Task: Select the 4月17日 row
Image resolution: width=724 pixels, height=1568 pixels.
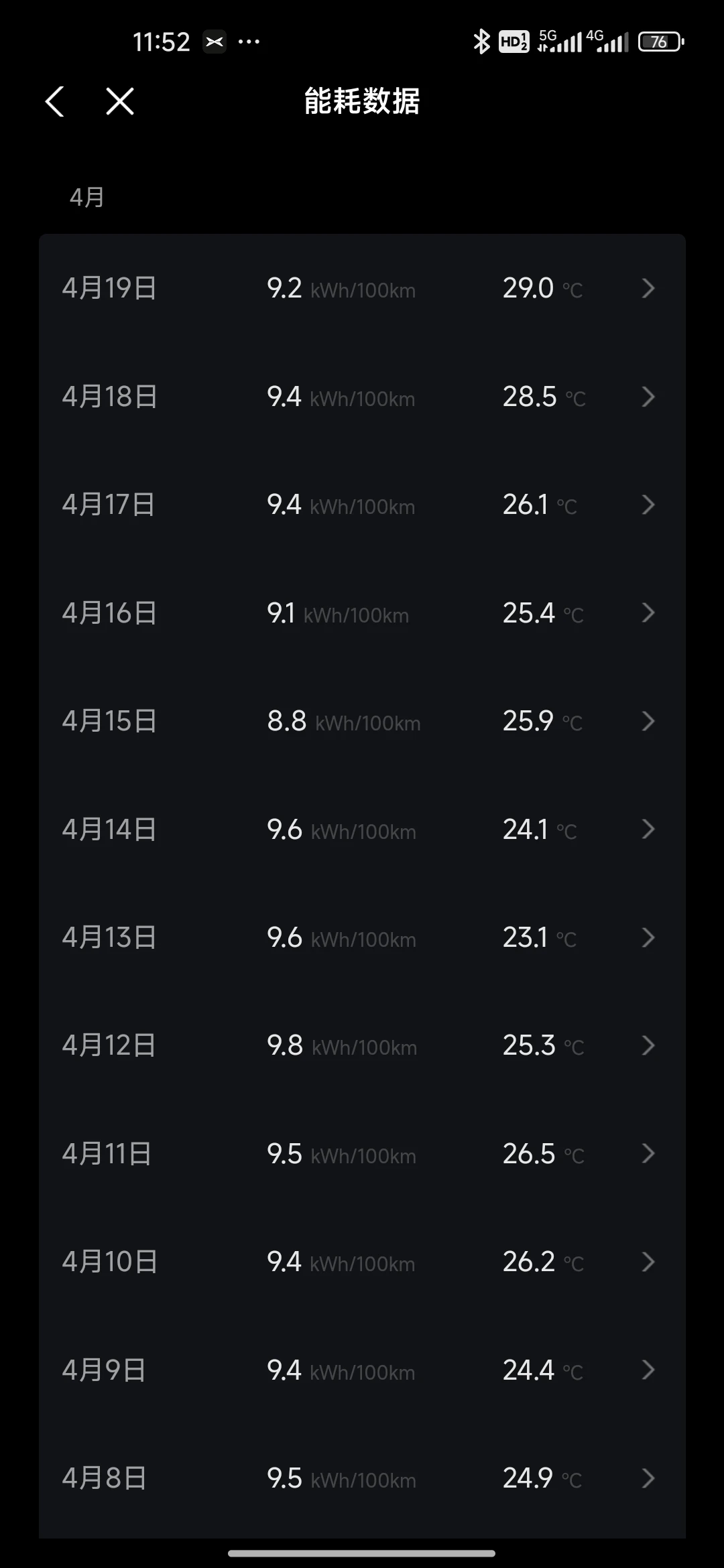Action: tap(362, 505)
